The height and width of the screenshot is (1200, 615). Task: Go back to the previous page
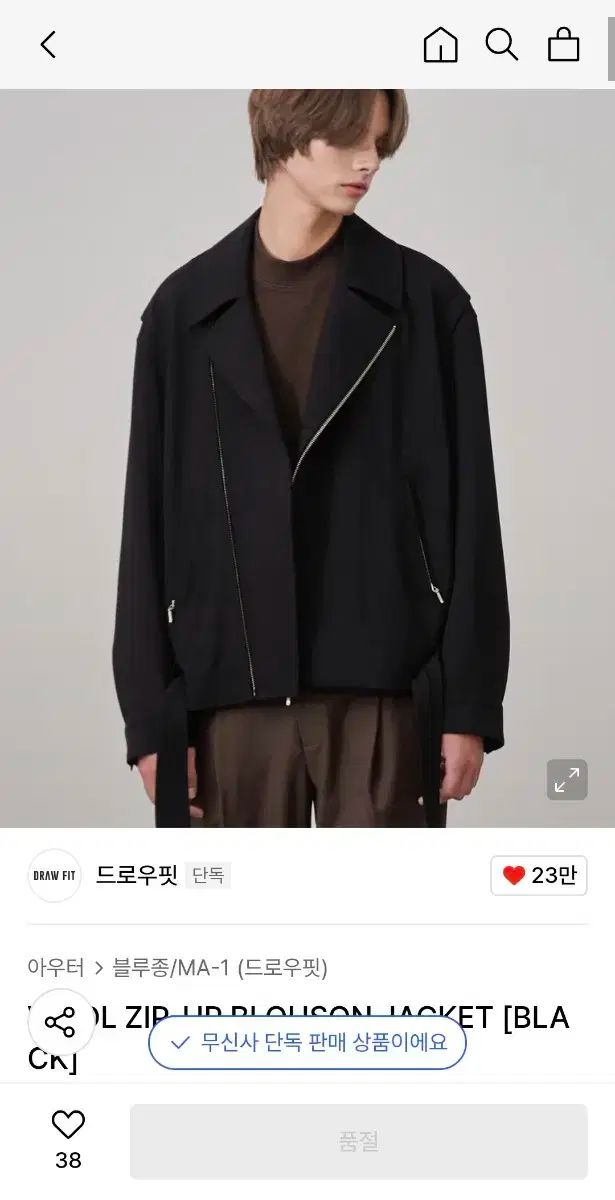click(48, 45)
